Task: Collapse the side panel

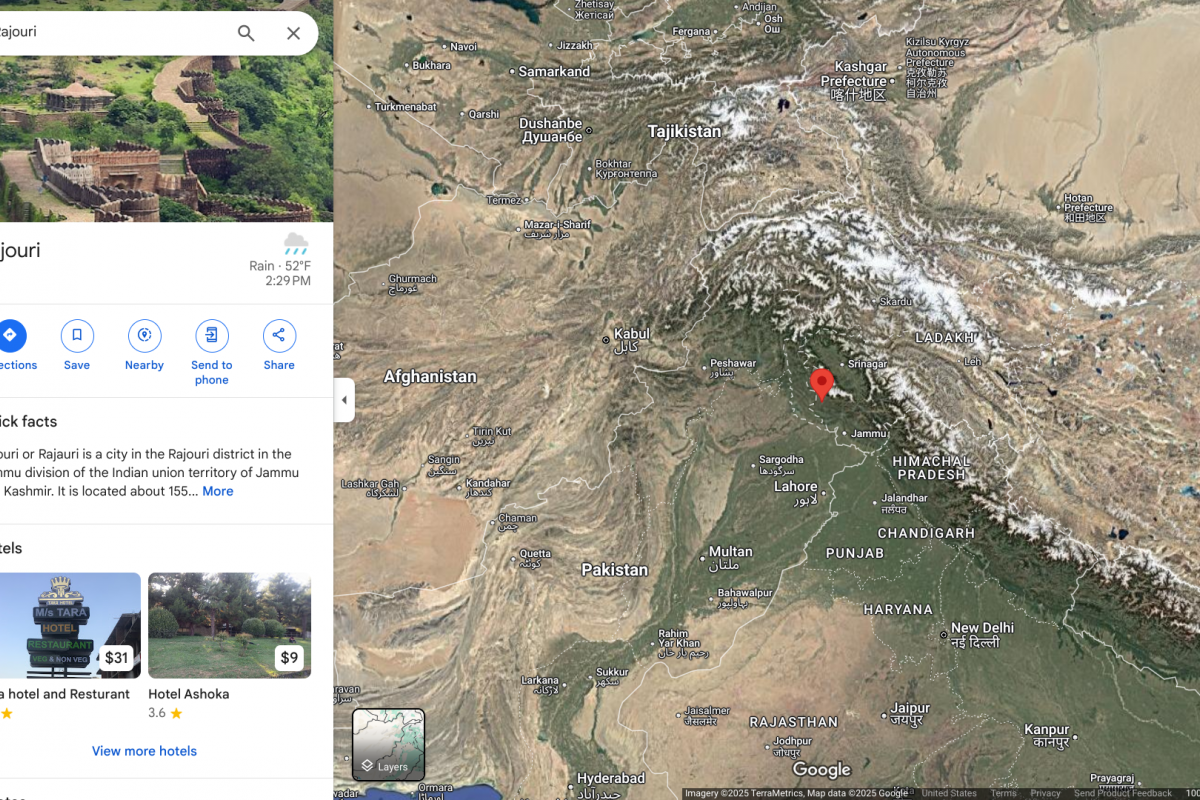Action: [344, 400]
